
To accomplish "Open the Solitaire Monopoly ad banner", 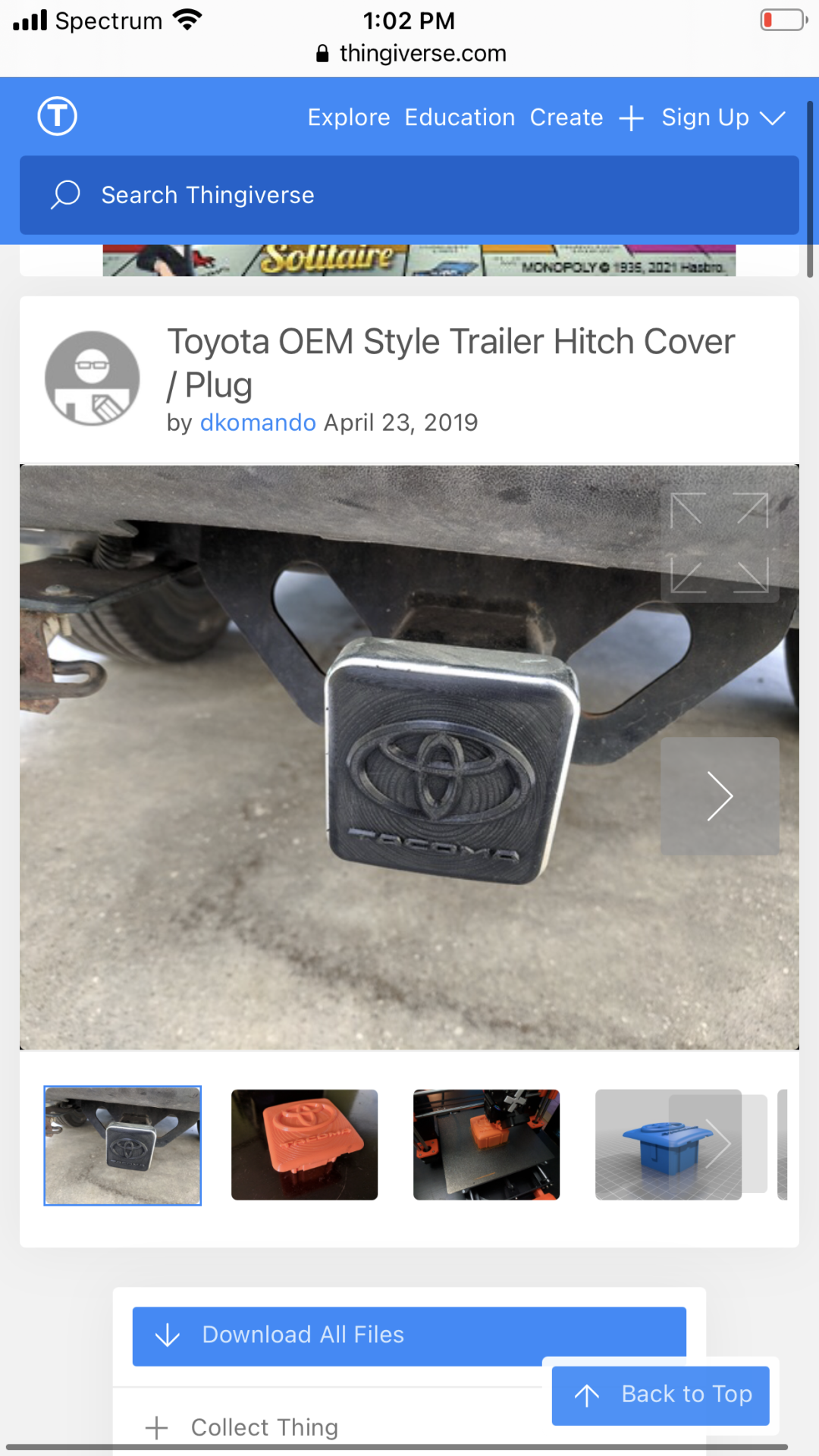I will pos(419,259).
